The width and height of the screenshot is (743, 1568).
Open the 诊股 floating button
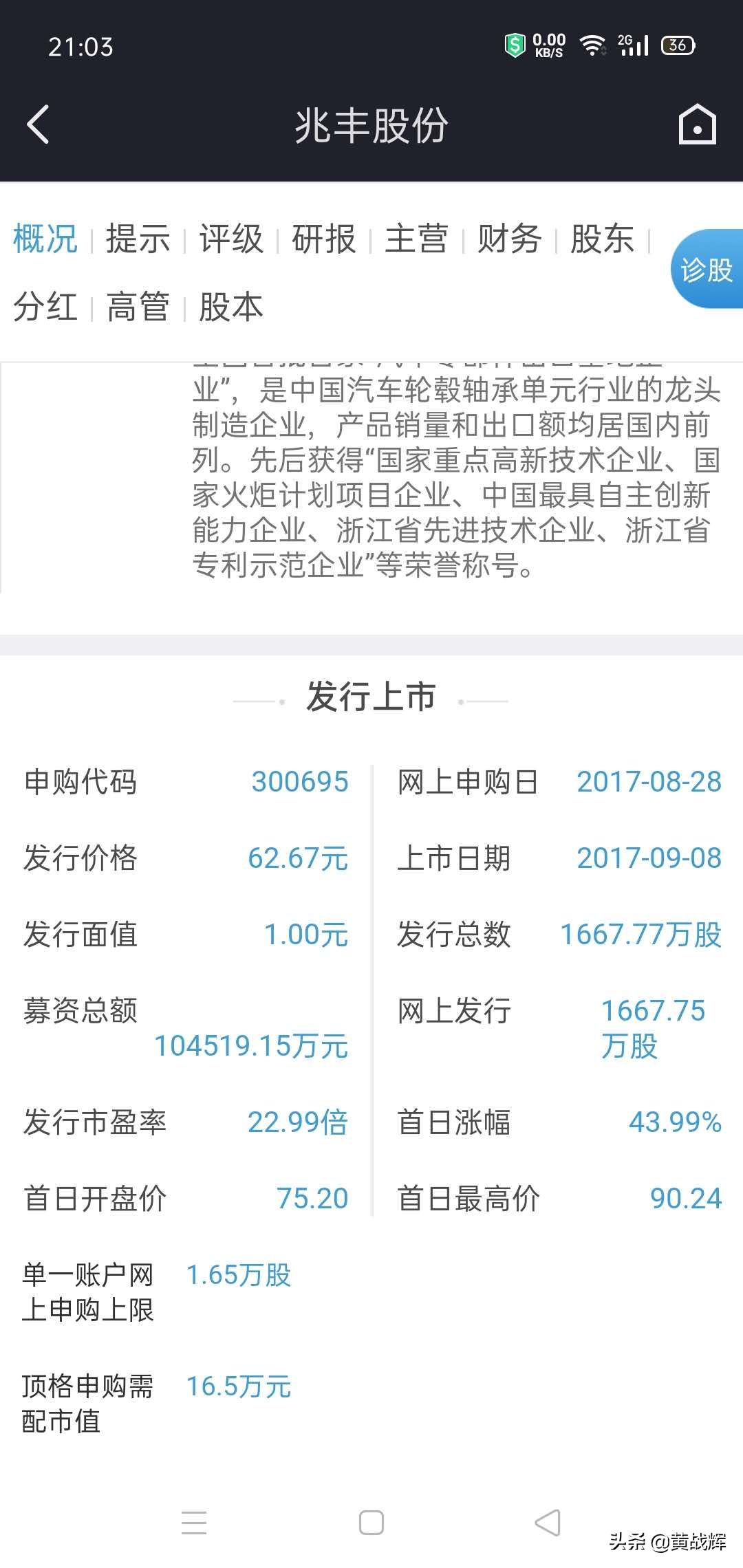tap(707, 270)
